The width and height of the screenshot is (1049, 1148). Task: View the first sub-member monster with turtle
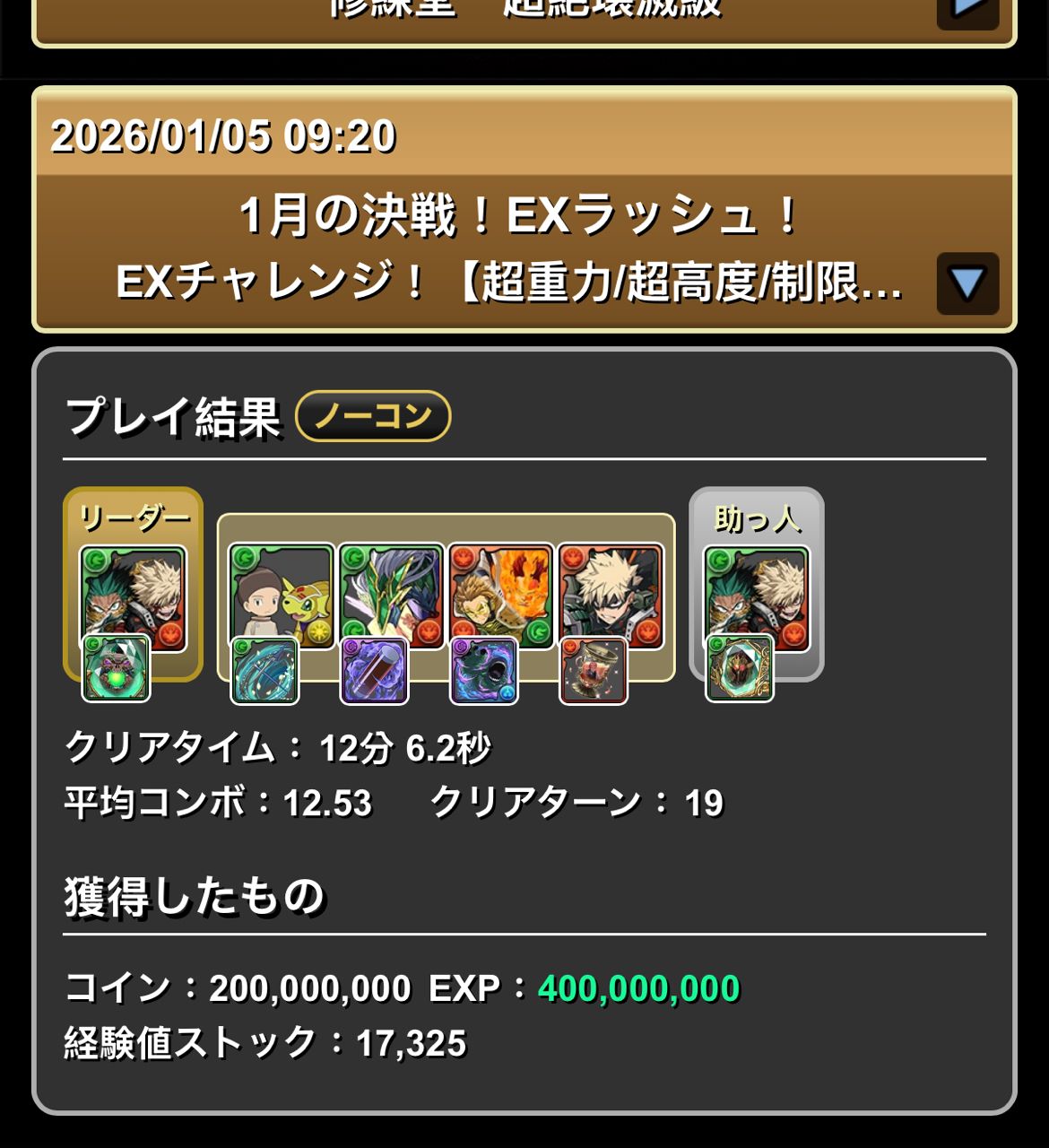point(281,595)
